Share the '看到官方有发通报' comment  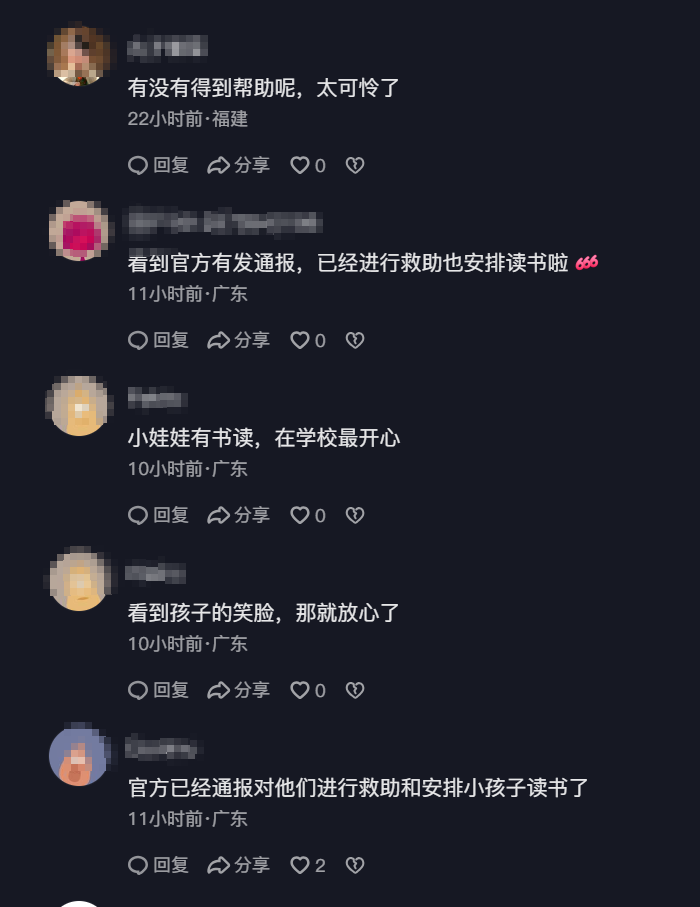238,341
